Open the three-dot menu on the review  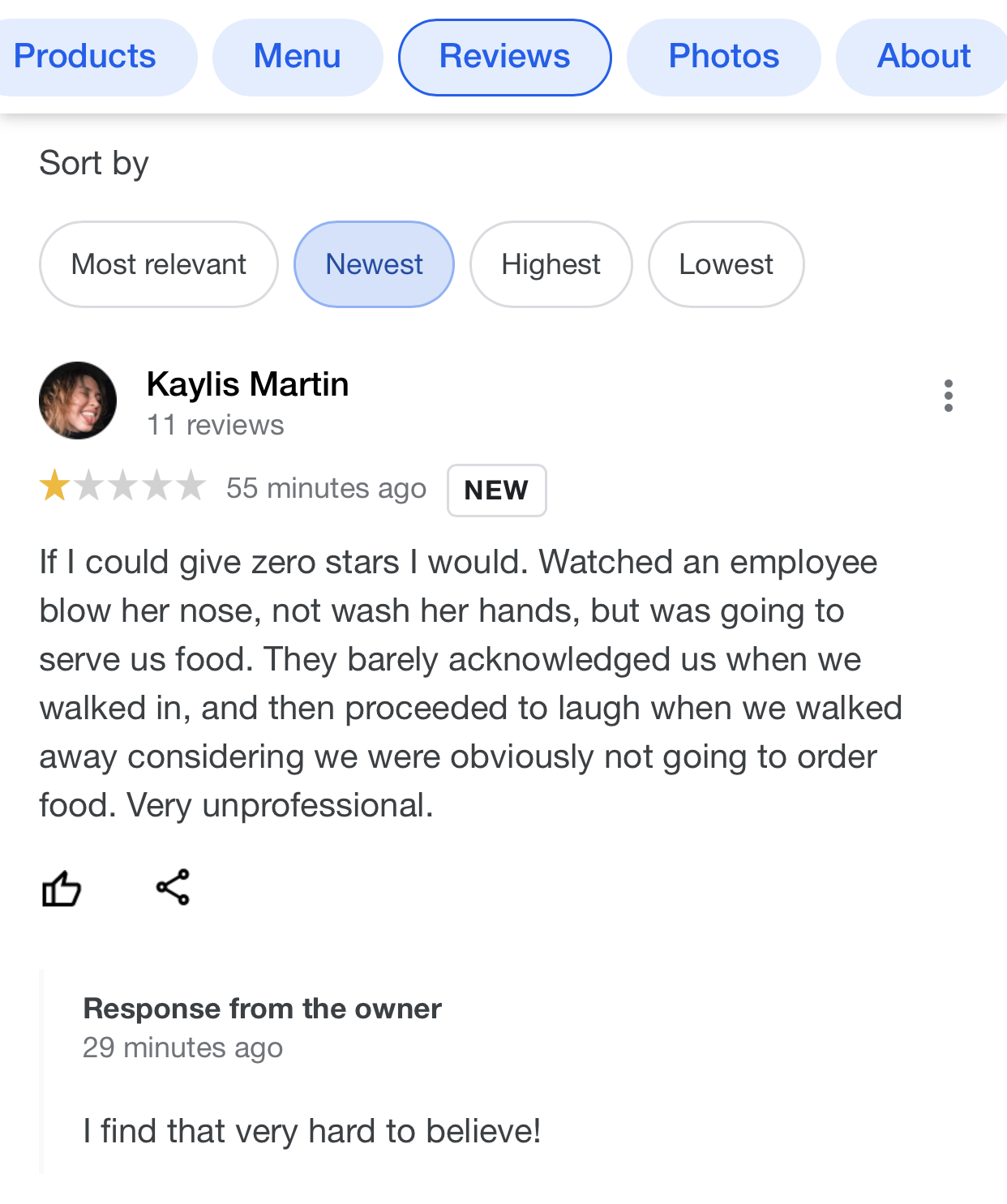(948, 396)
